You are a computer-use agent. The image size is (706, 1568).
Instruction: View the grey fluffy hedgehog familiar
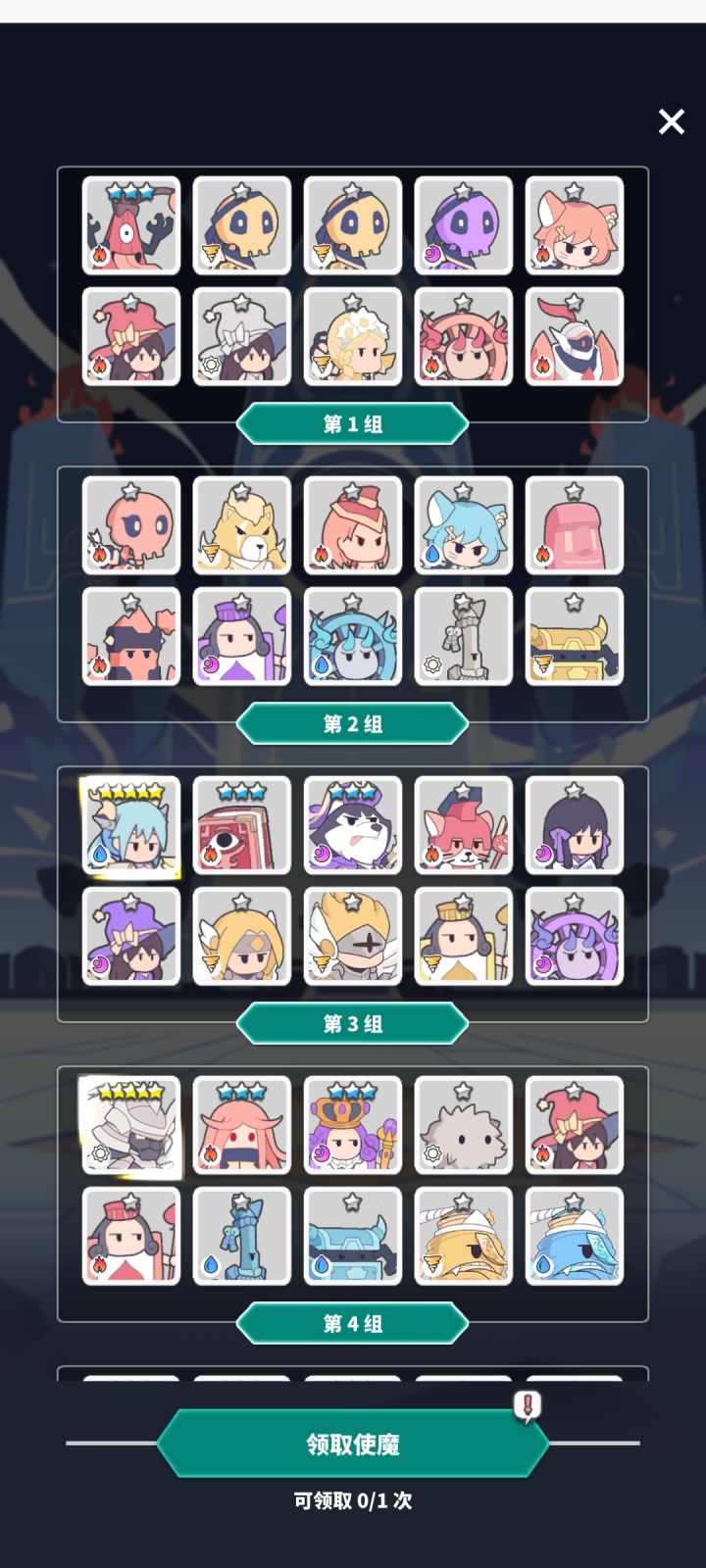[464, 1125]
